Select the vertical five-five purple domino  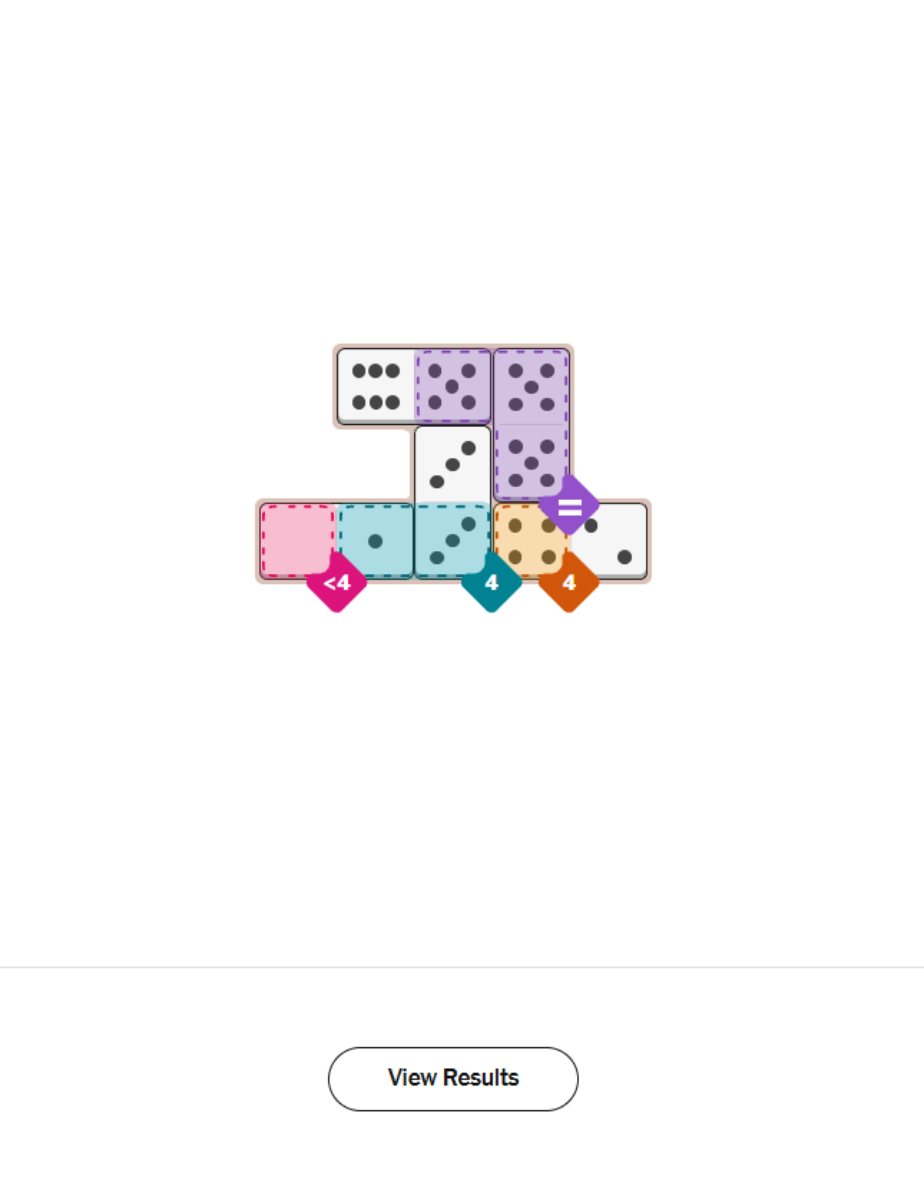point(530,425)
